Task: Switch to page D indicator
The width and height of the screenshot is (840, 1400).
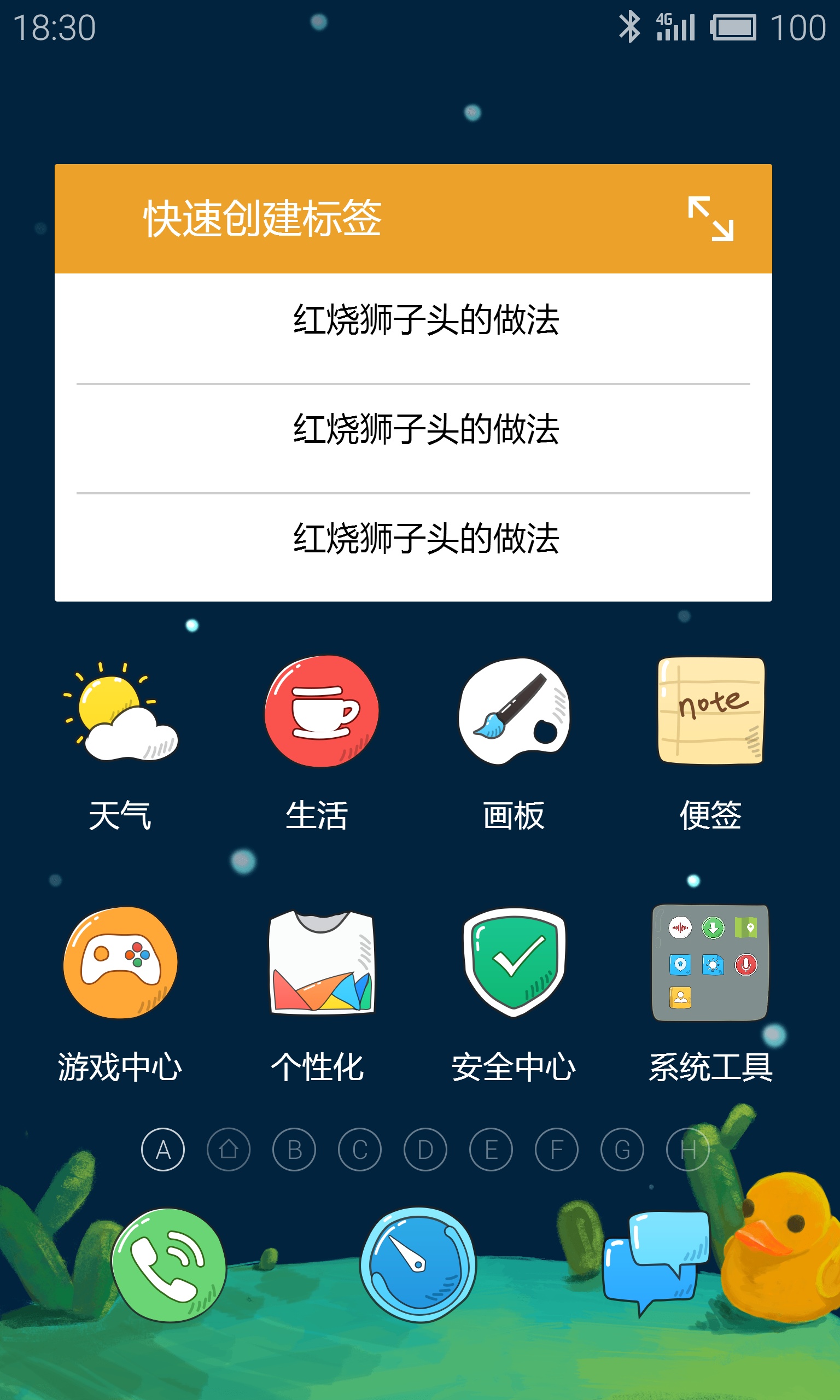Action: [425, 1150]
